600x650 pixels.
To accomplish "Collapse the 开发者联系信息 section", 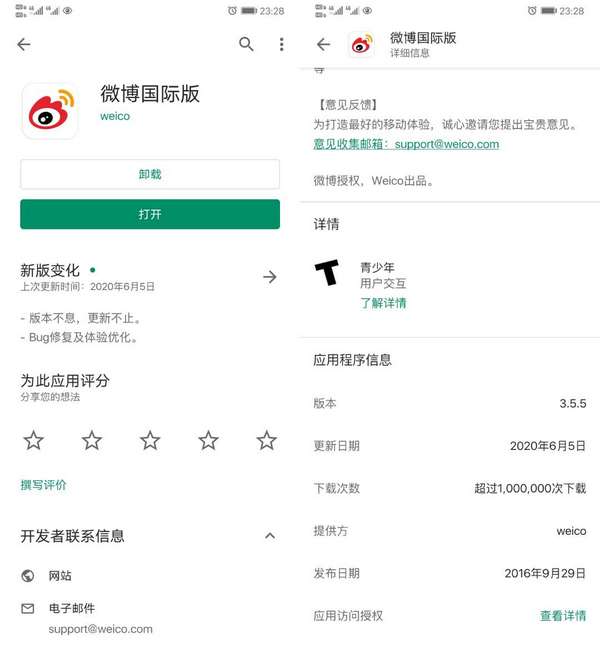I will click(269, 536).
